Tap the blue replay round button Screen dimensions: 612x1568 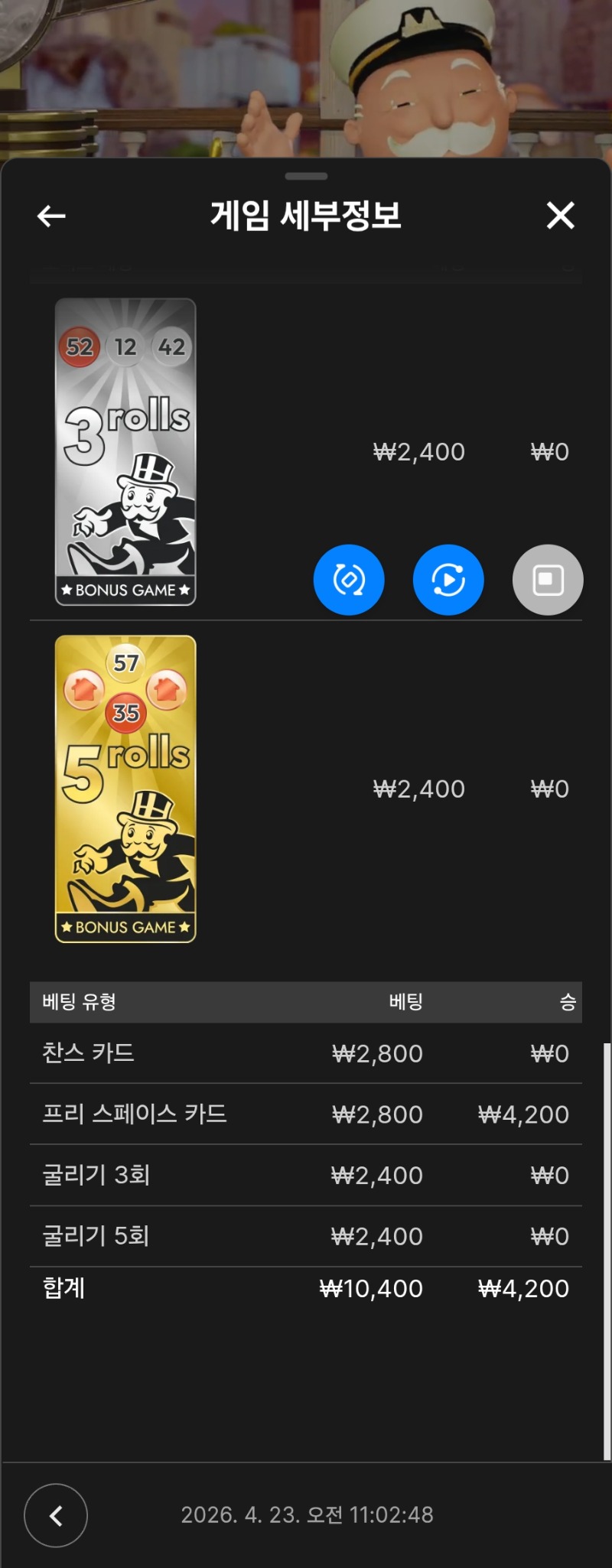(x=448, y=580)
